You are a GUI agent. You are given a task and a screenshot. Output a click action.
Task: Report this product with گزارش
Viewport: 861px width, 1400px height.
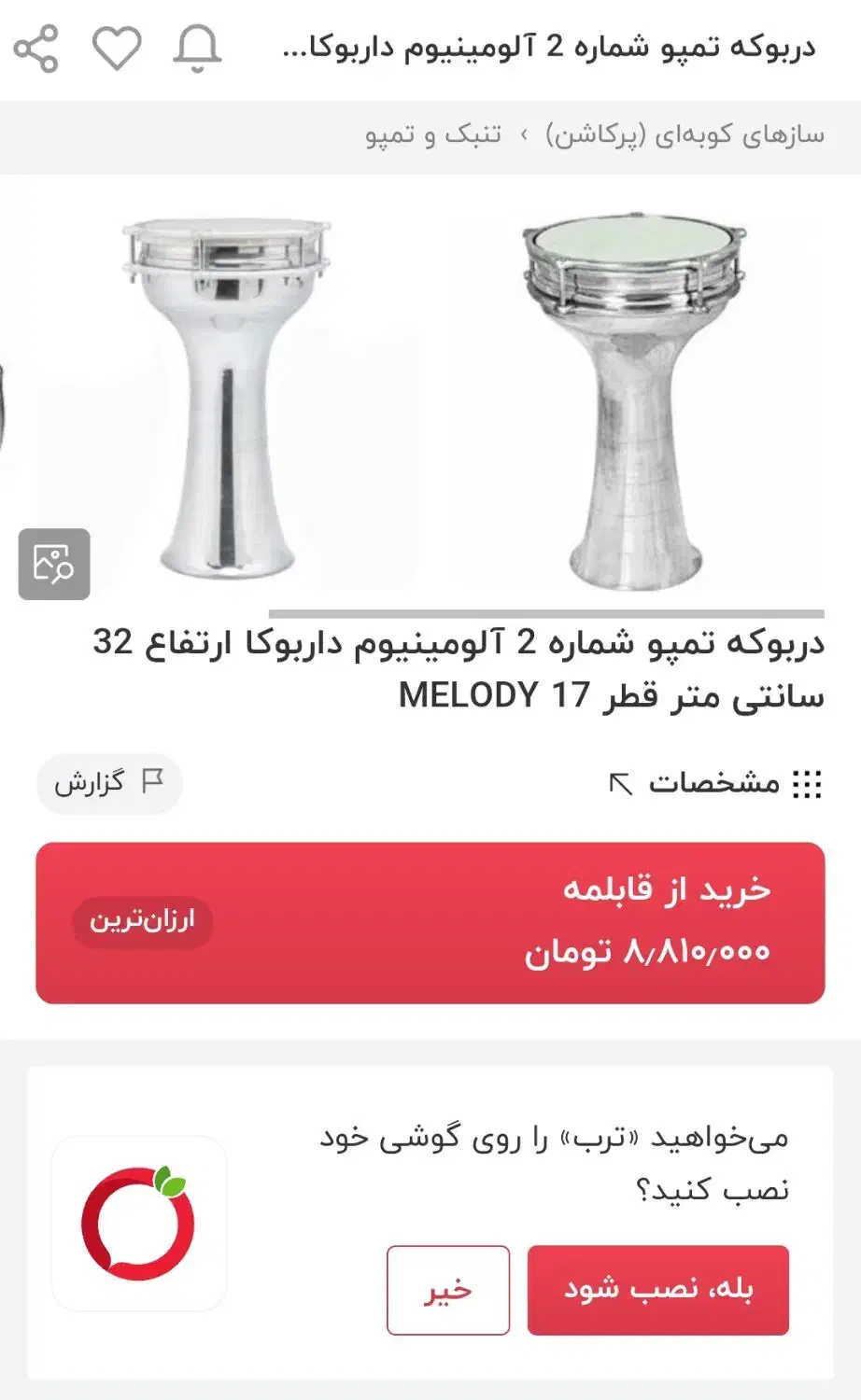pyautogui.click(x=109, y=783)
